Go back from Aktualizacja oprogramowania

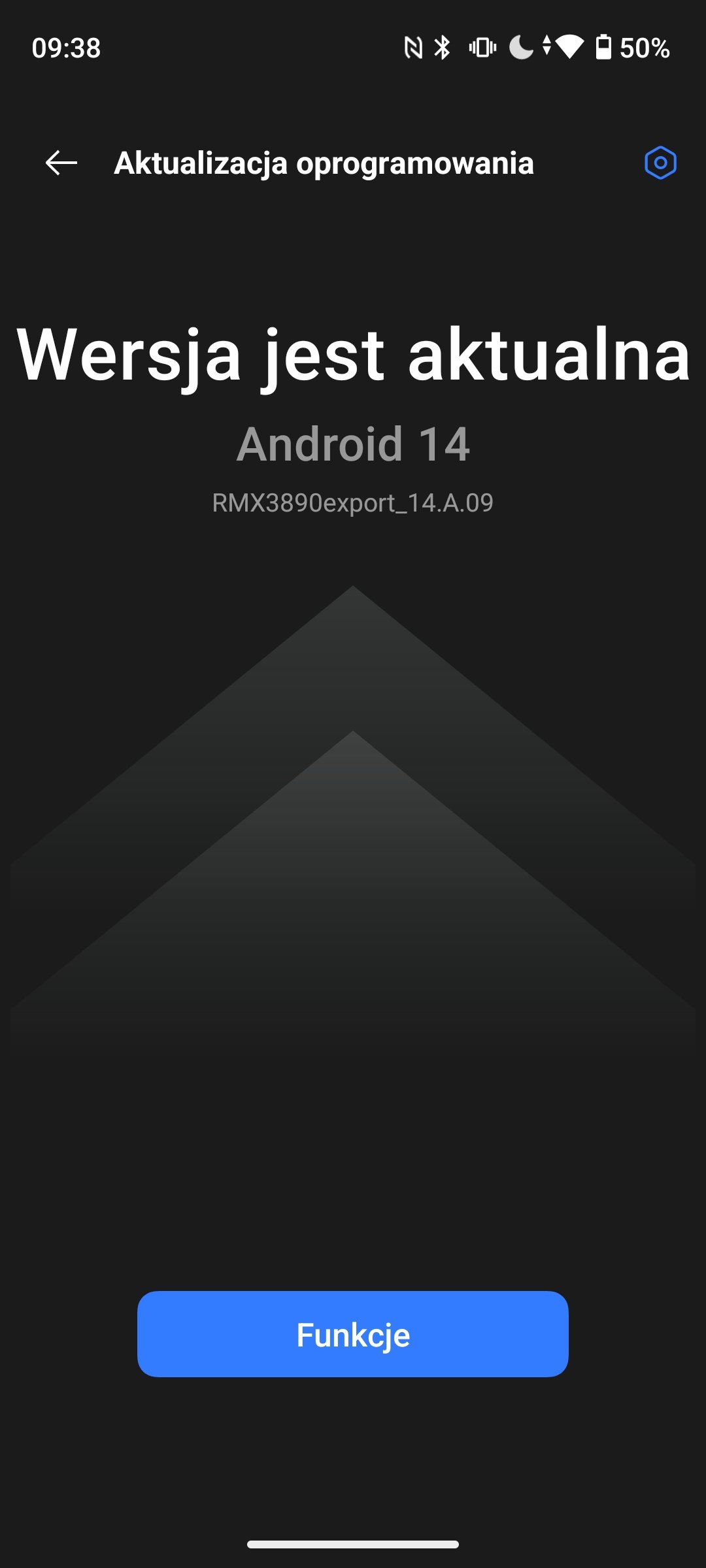(61, 163)
